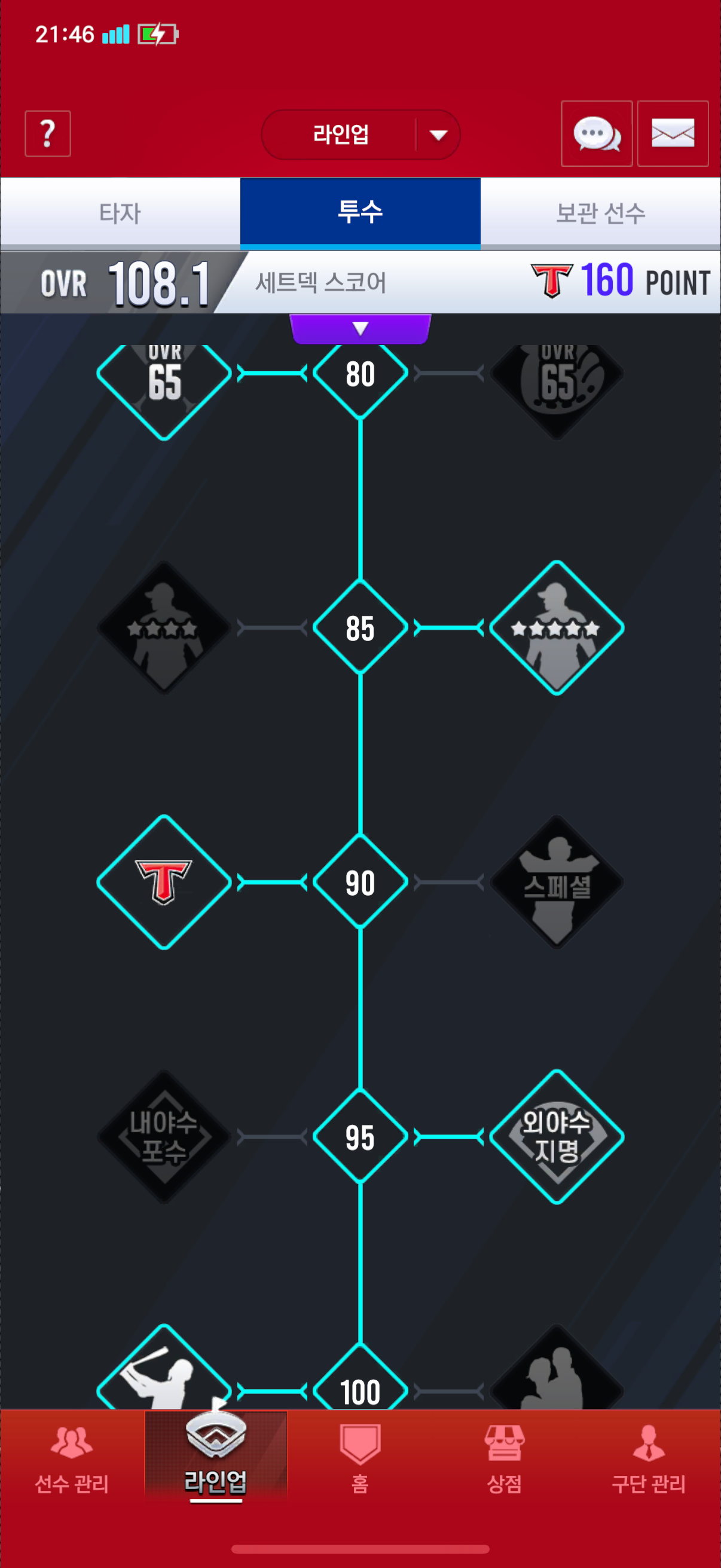Image resolution: width=721 pixels, height=1568 pixels.
Task: Select the 투수 tab
Action: click(360, 213)
